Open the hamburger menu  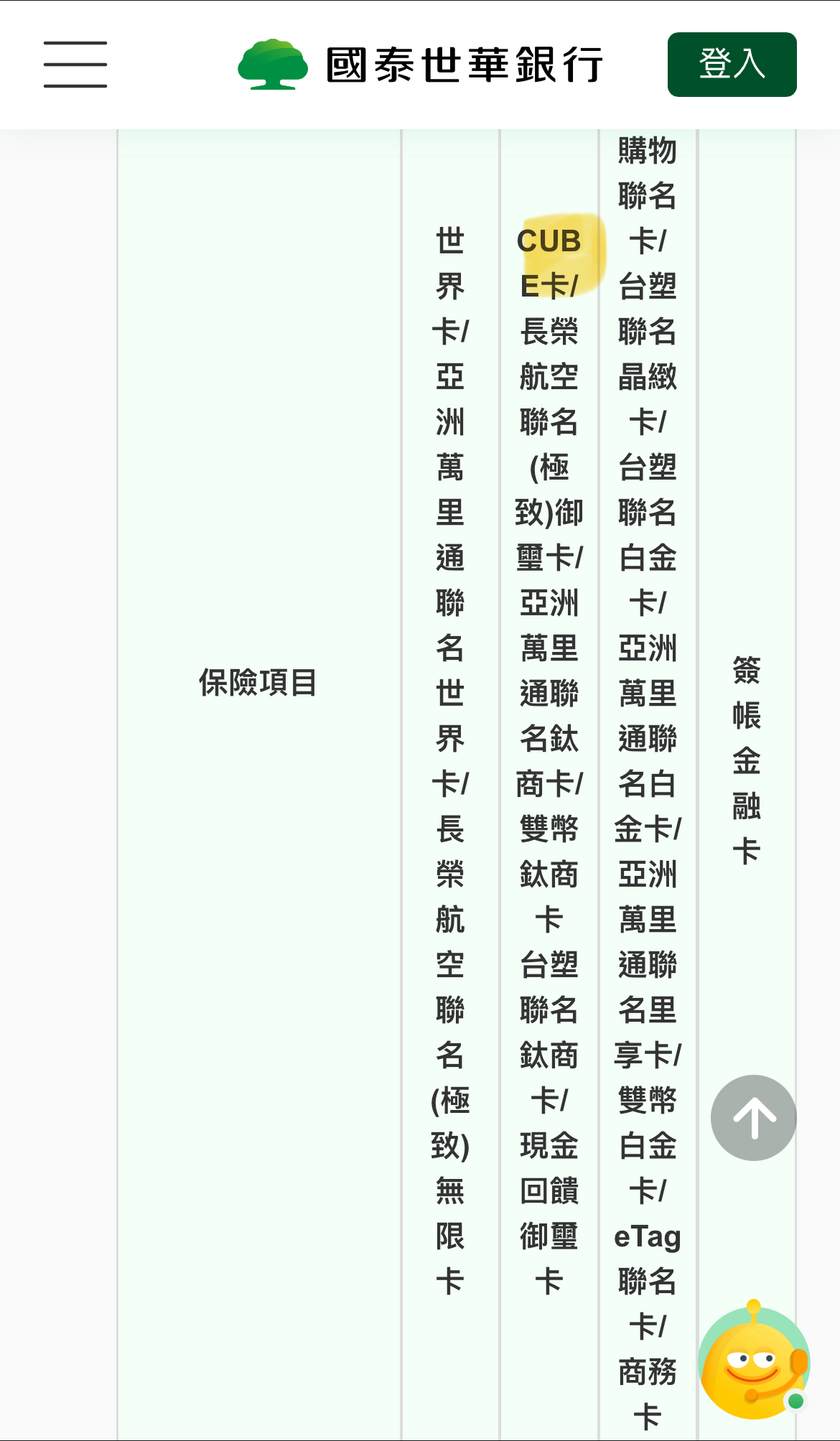click(75, 65)
